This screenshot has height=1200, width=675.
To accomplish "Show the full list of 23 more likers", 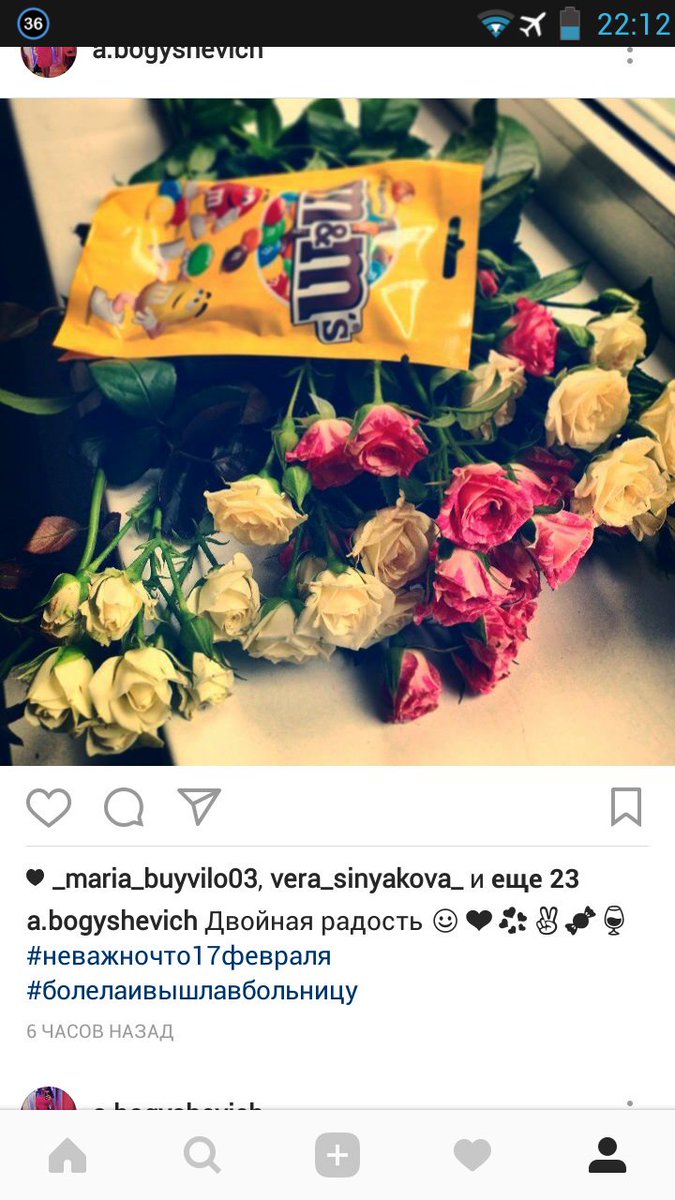I will tap(536, 879).
